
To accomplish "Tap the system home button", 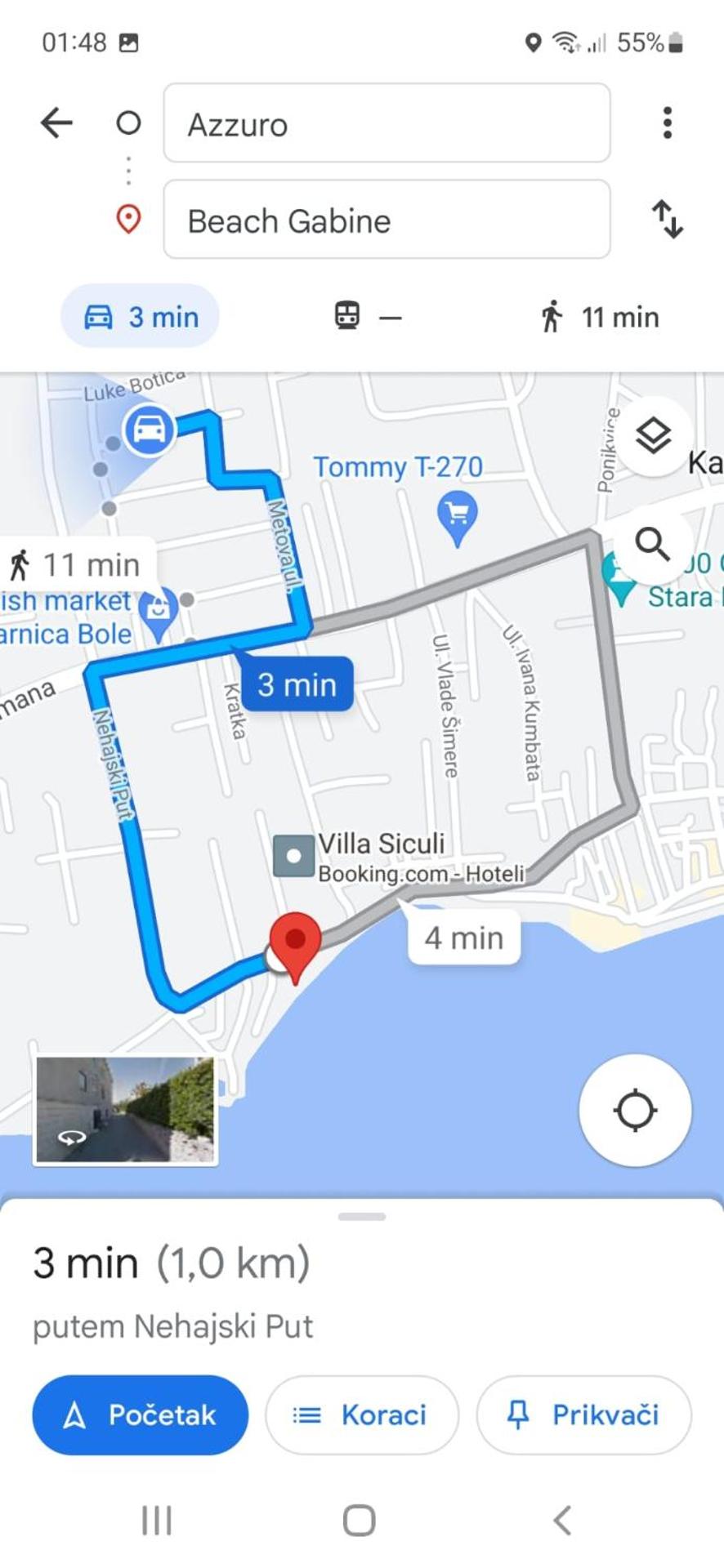I will pyautogui.click(x=360, y=1521).
